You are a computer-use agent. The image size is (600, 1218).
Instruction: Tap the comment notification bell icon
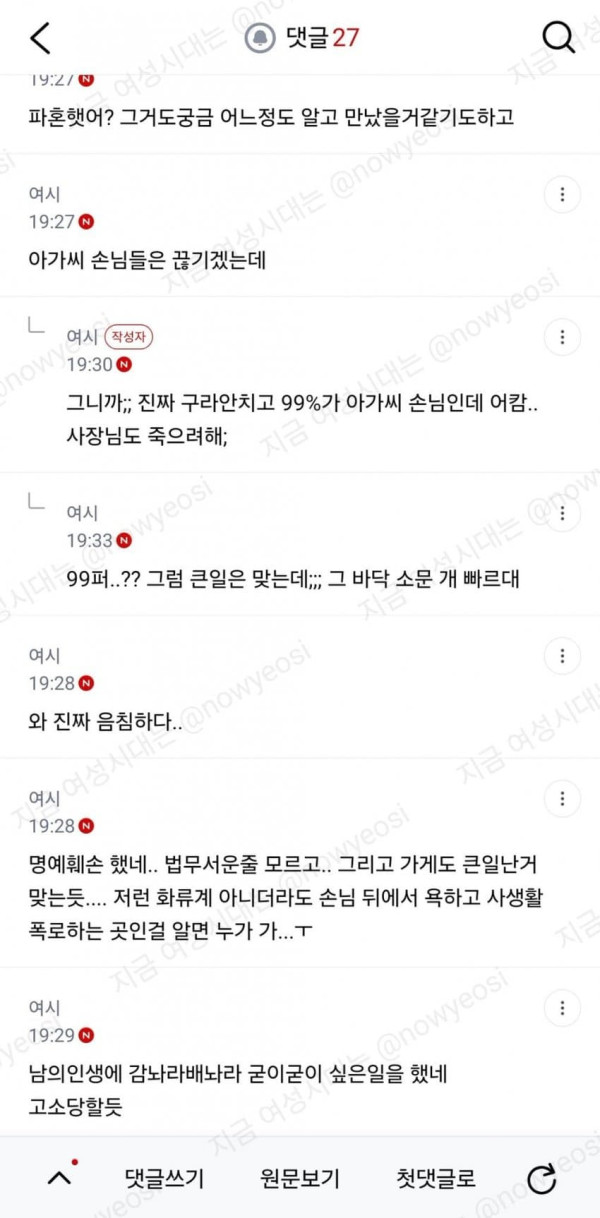point(260,38)
